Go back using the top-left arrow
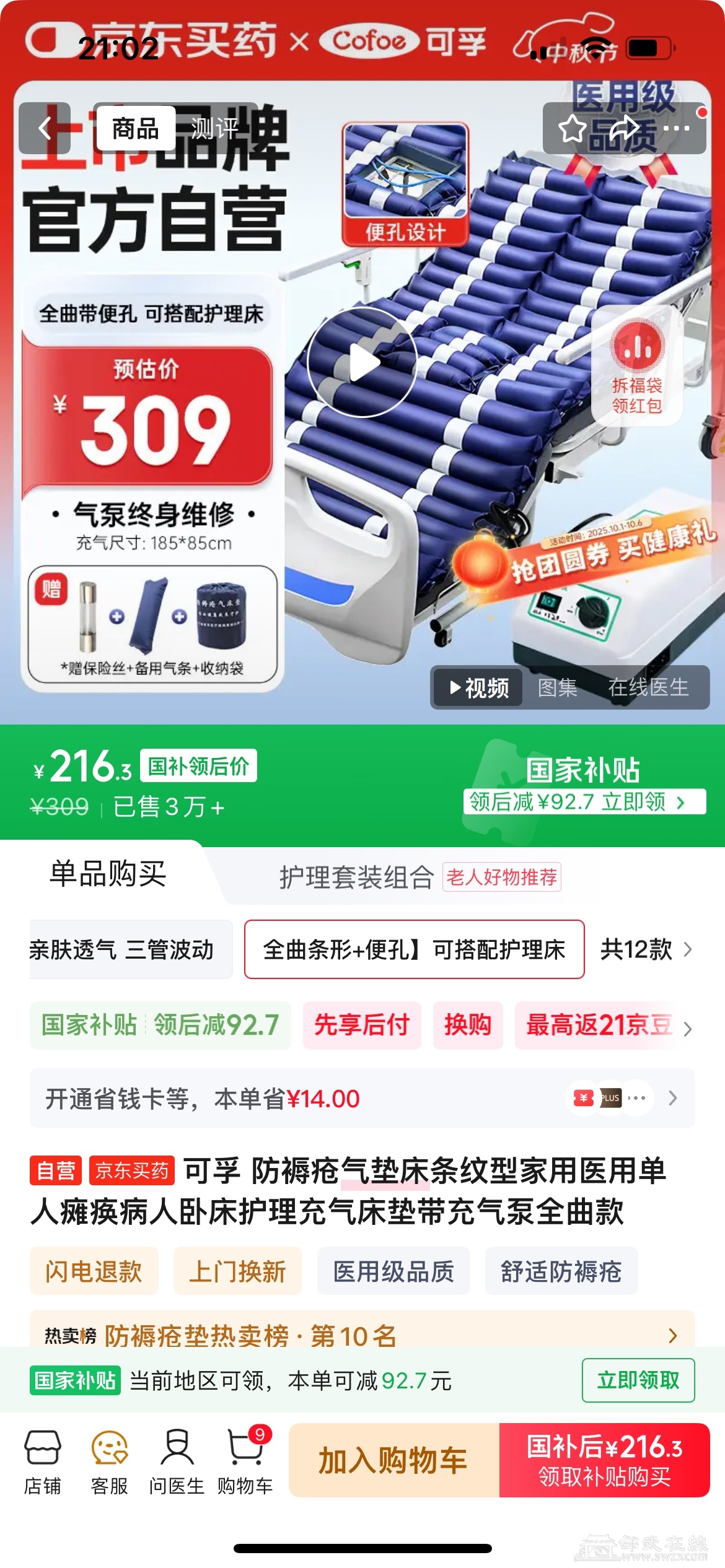Image resolution: width=725 pixels, height=1568 pixels. (45, 128)
